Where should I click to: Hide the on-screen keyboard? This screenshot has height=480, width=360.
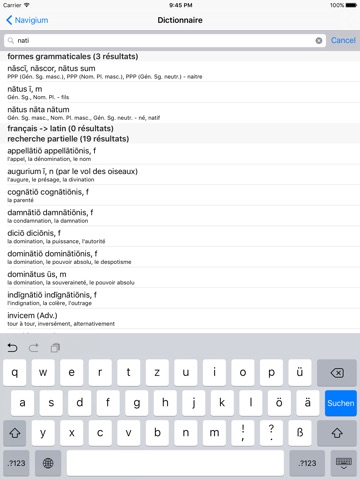(344, 463)
